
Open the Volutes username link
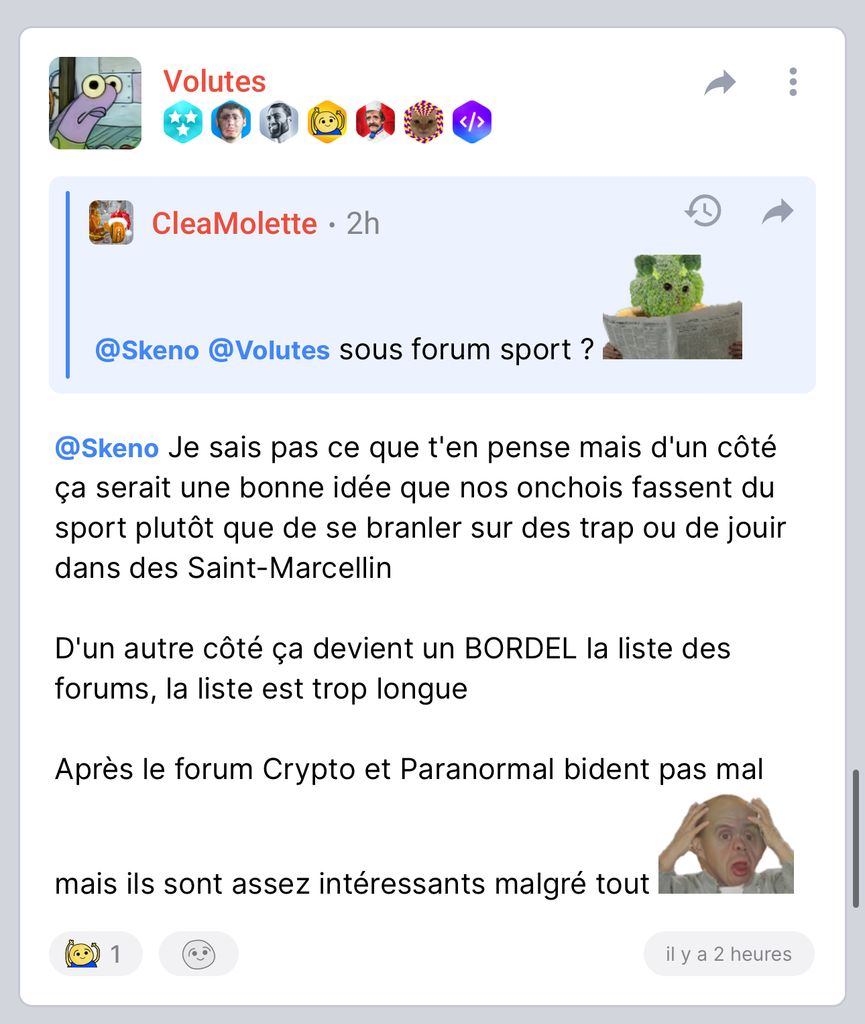tap(214, 81)
